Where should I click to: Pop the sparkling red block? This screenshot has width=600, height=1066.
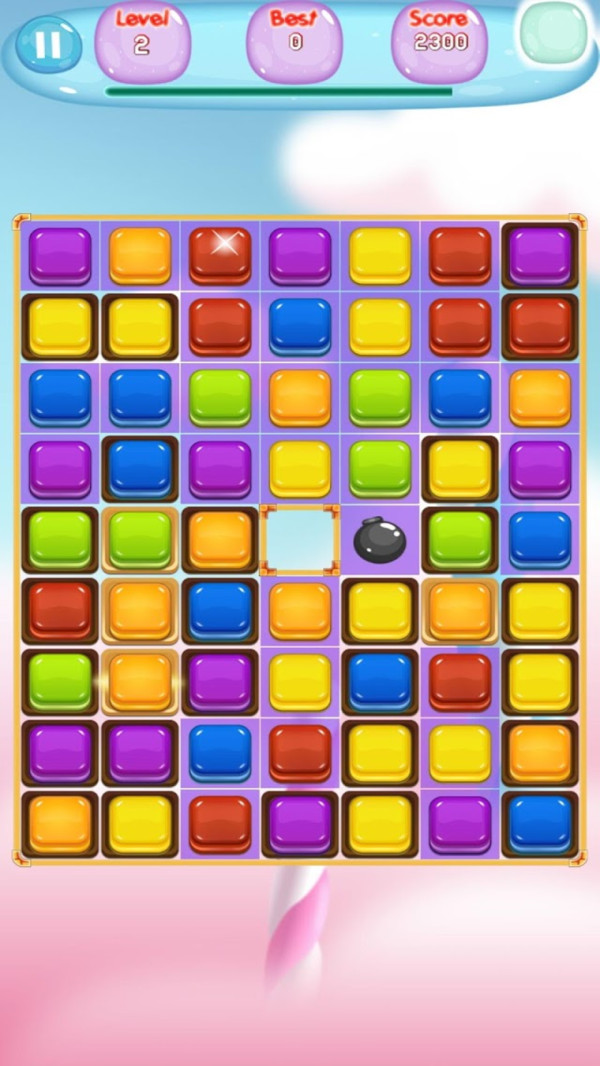pos(220,255)
